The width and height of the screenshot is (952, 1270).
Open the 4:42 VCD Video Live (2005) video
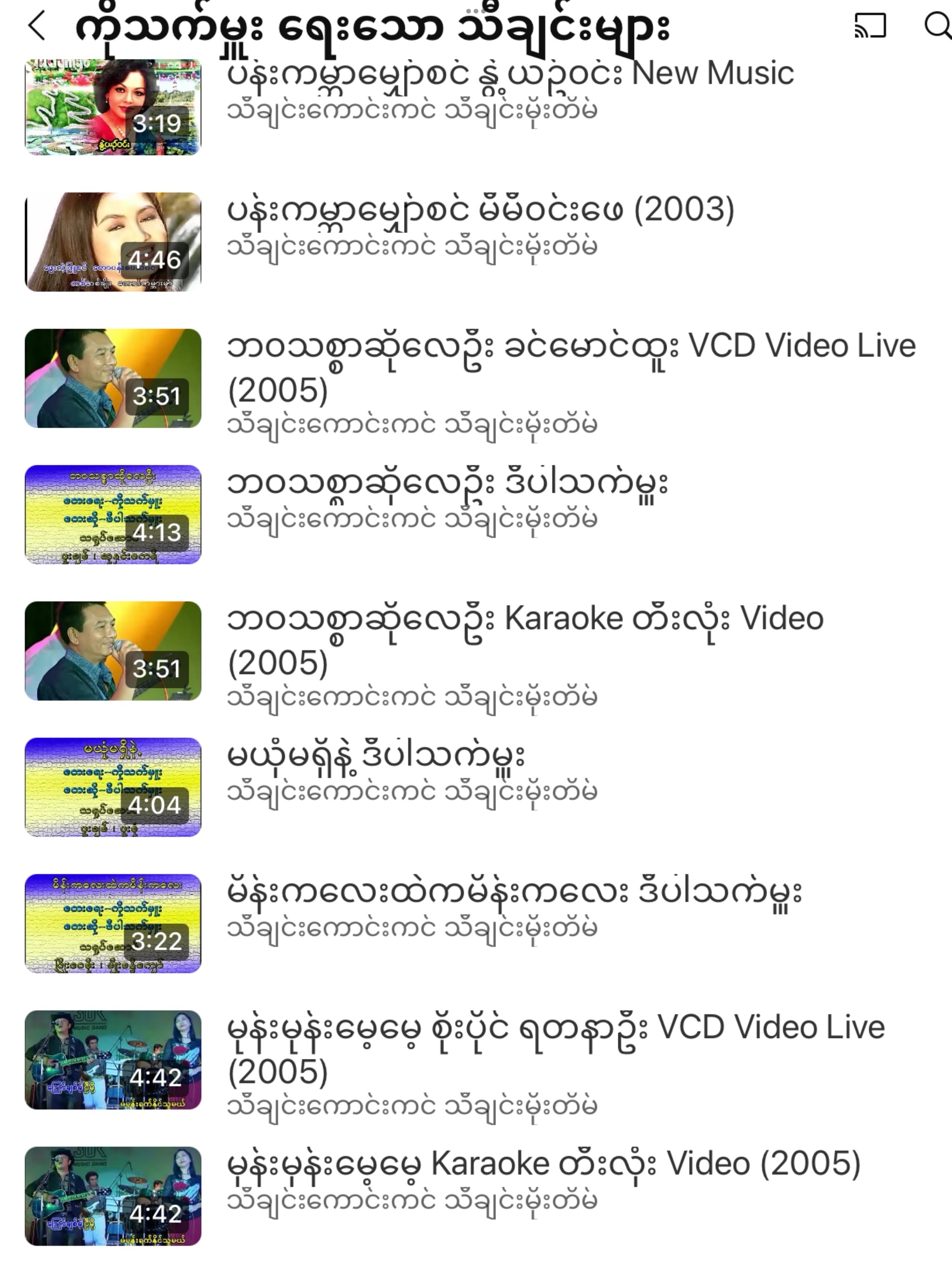[x=113, y=1060]
